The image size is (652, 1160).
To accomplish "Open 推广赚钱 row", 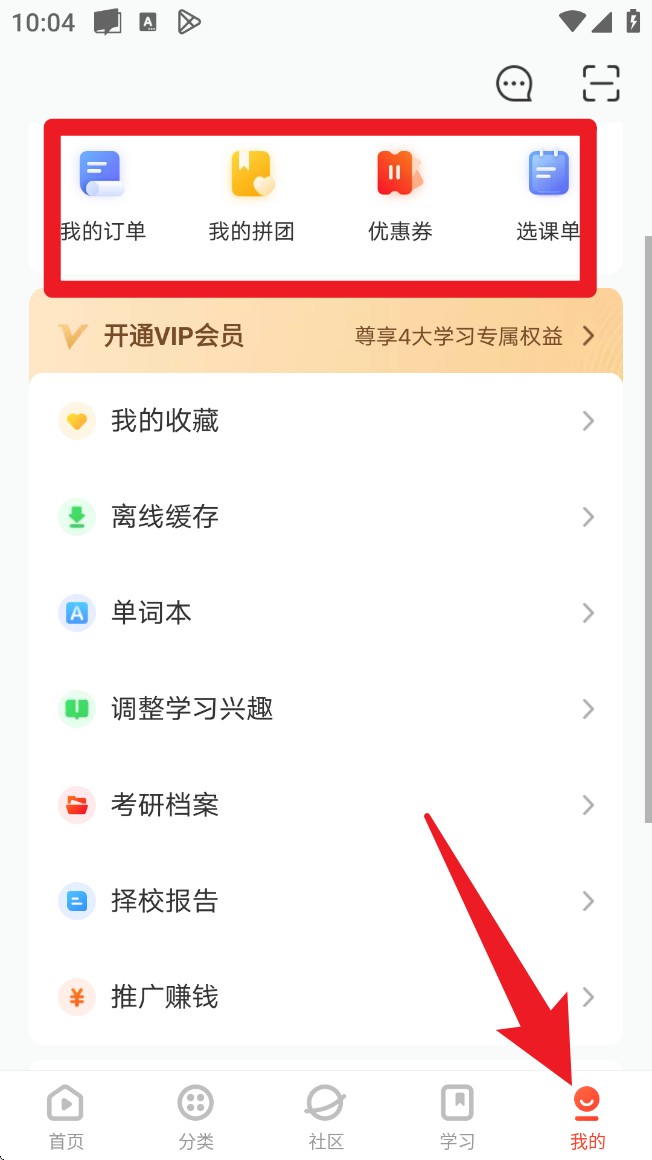I will tap(326, 997).
